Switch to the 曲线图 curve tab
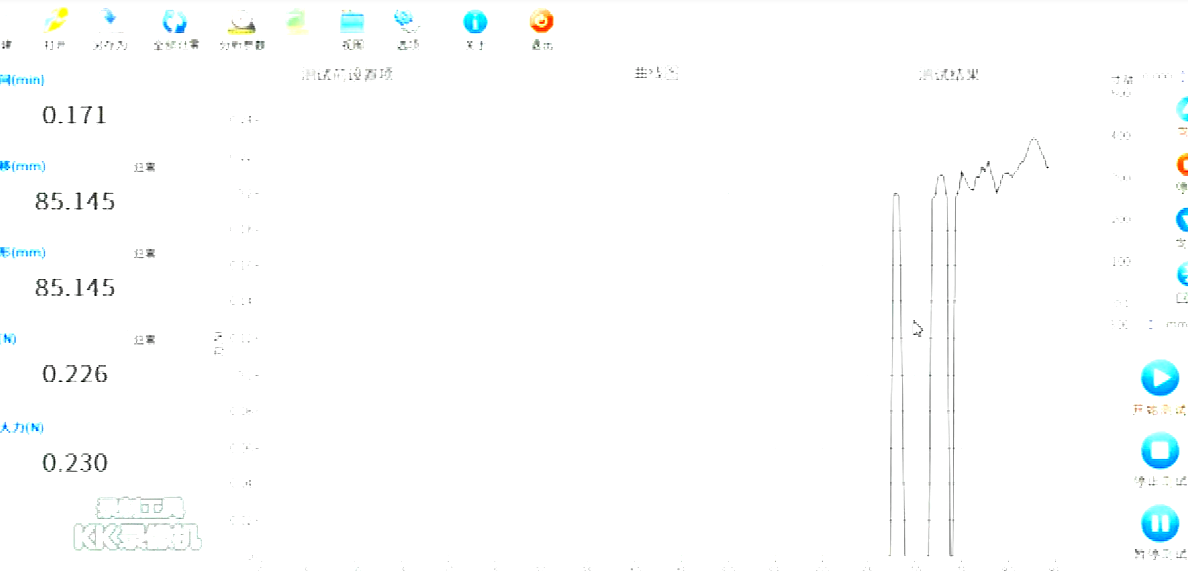1188x571 pixels. [x=656, y=73]
